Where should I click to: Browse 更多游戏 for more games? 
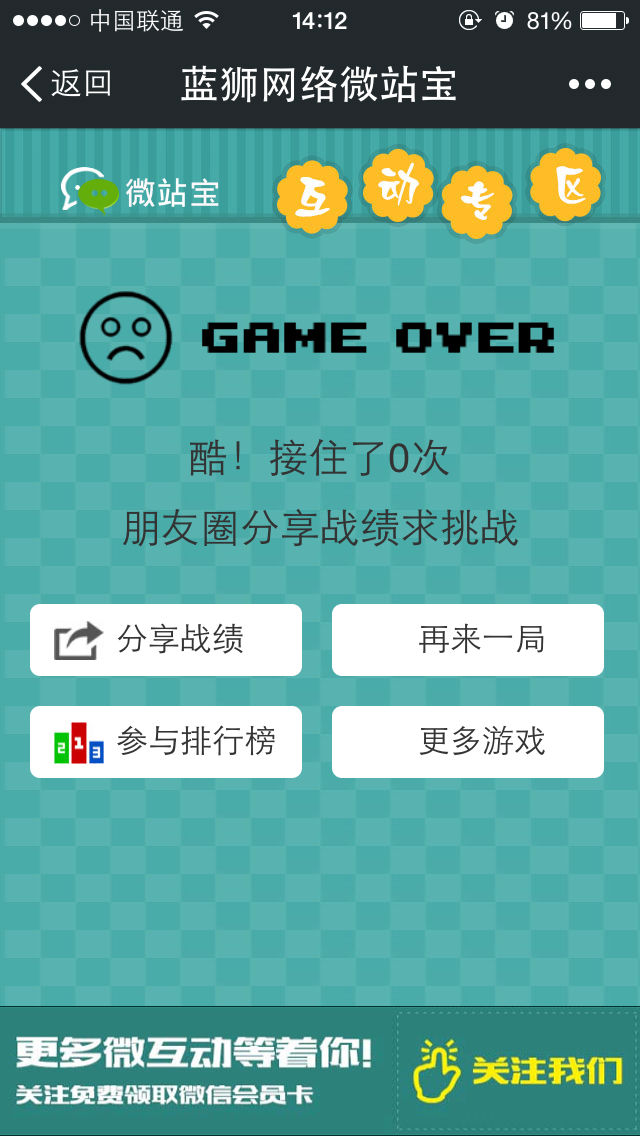[468, 742]
